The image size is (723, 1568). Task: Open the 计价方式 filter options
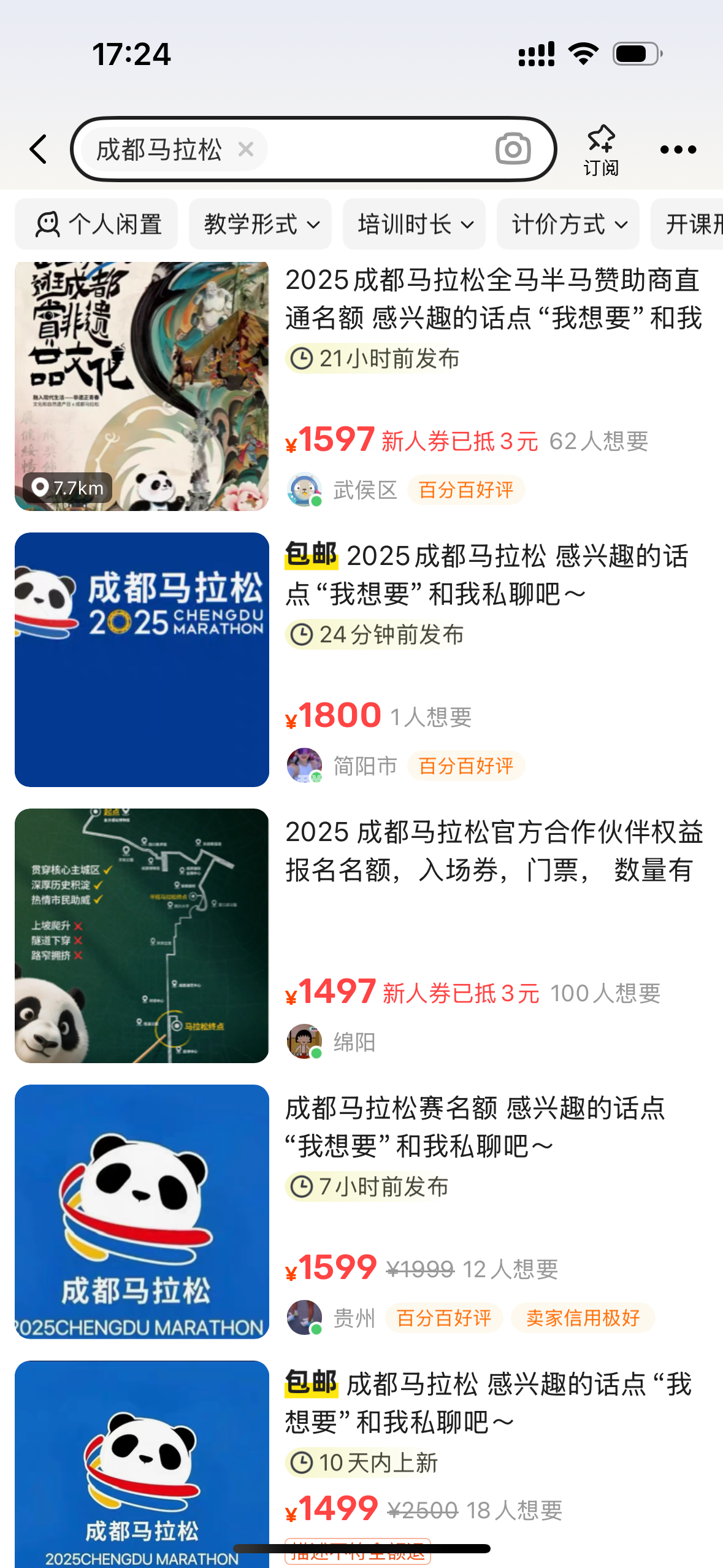point(568,225)
